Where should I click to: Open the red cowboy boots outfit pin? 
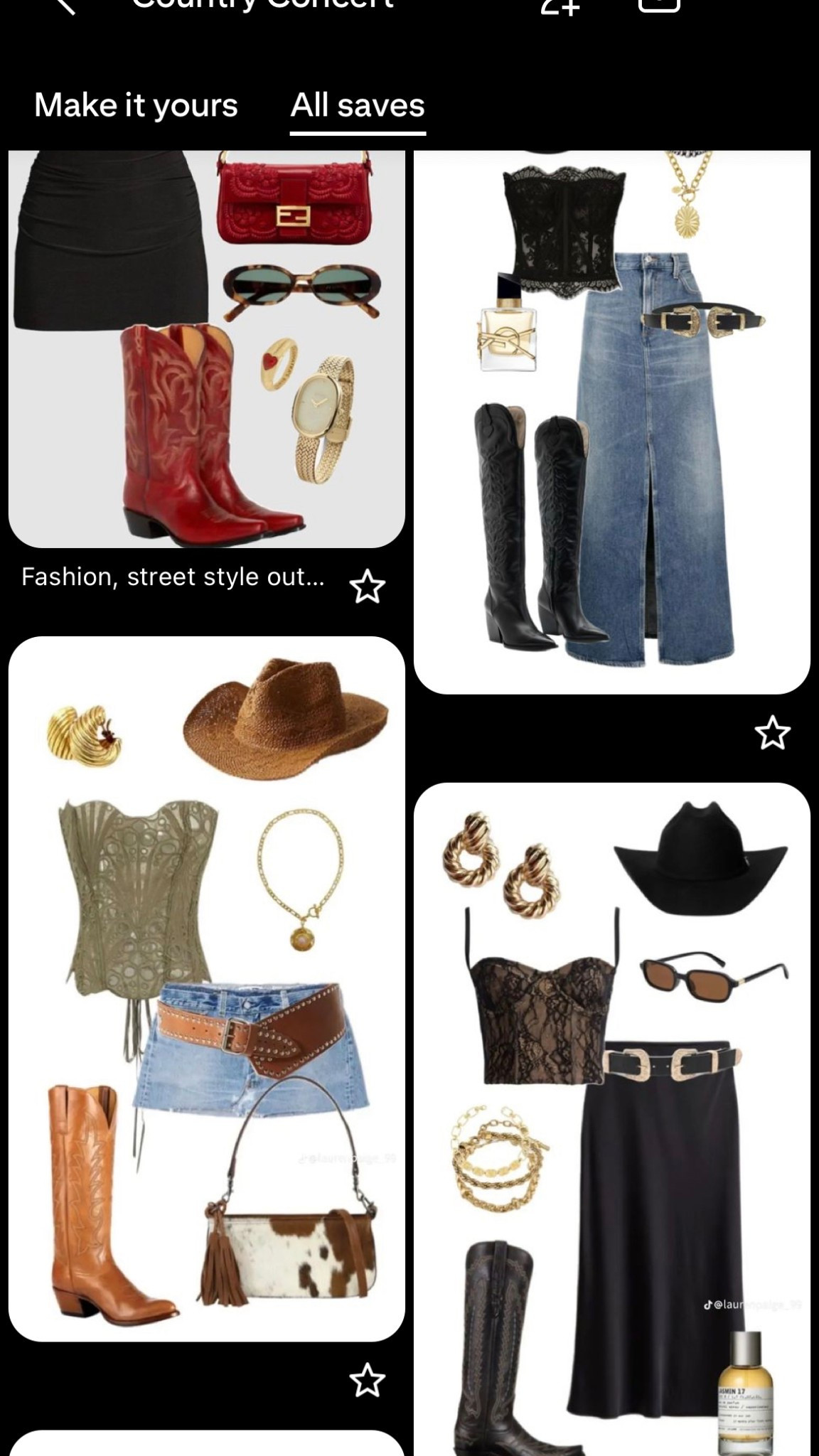[206, 348]
